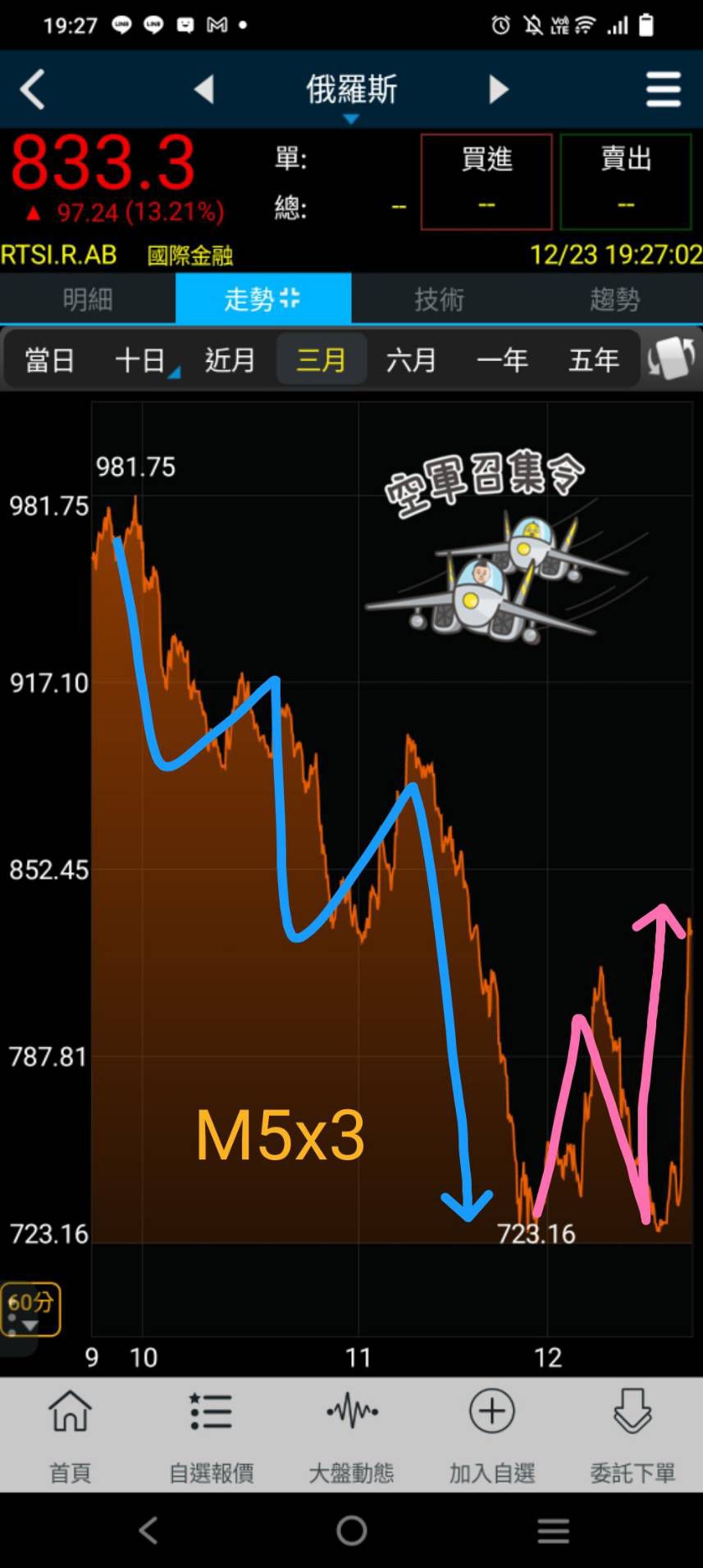Go back using the top-left arrow
Viewport: 703px width, 1568px height.
point(33,89)
